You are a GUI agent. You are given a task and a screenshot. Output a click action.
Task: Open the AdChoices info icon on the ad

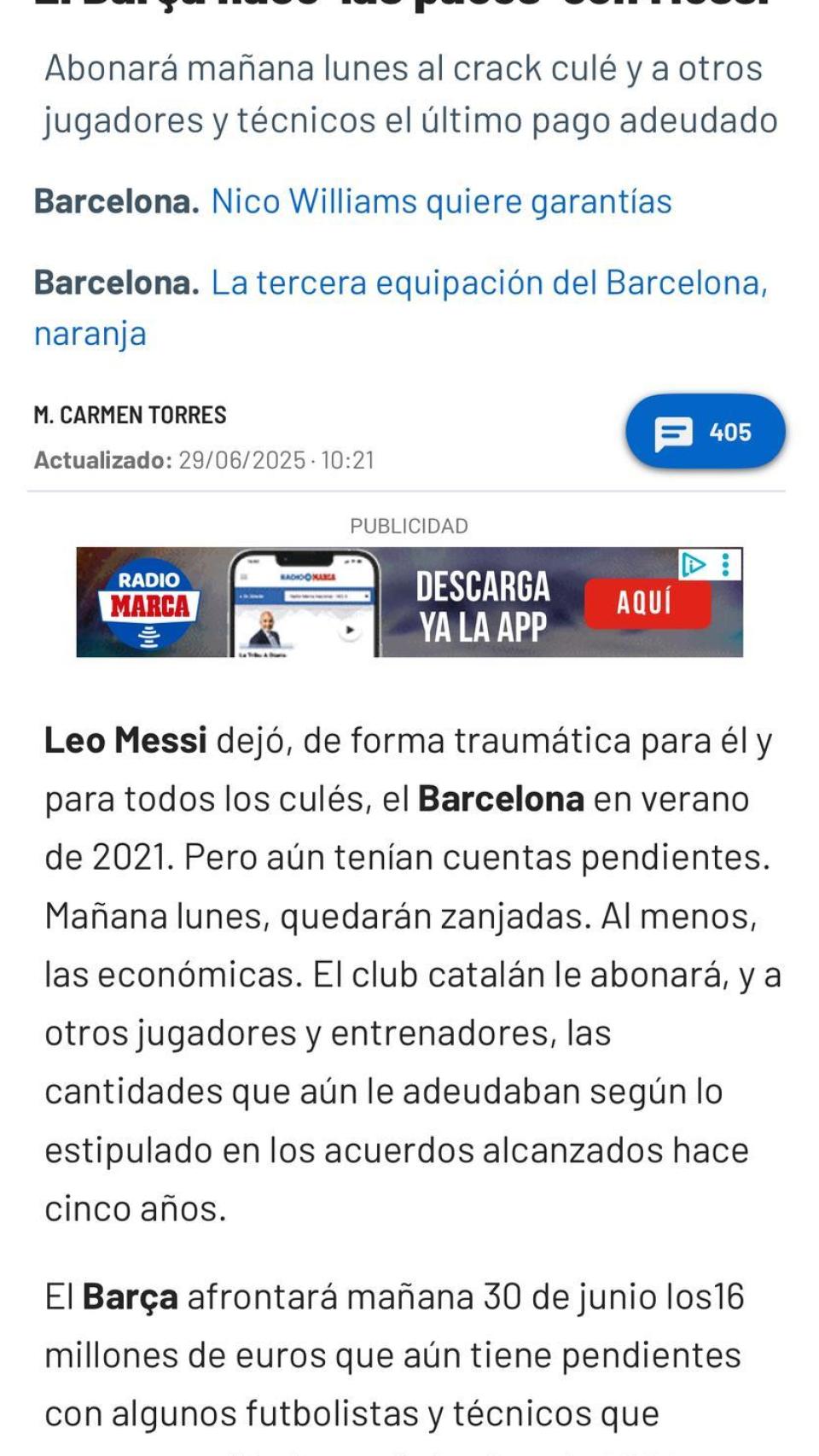tap(695, 566)
